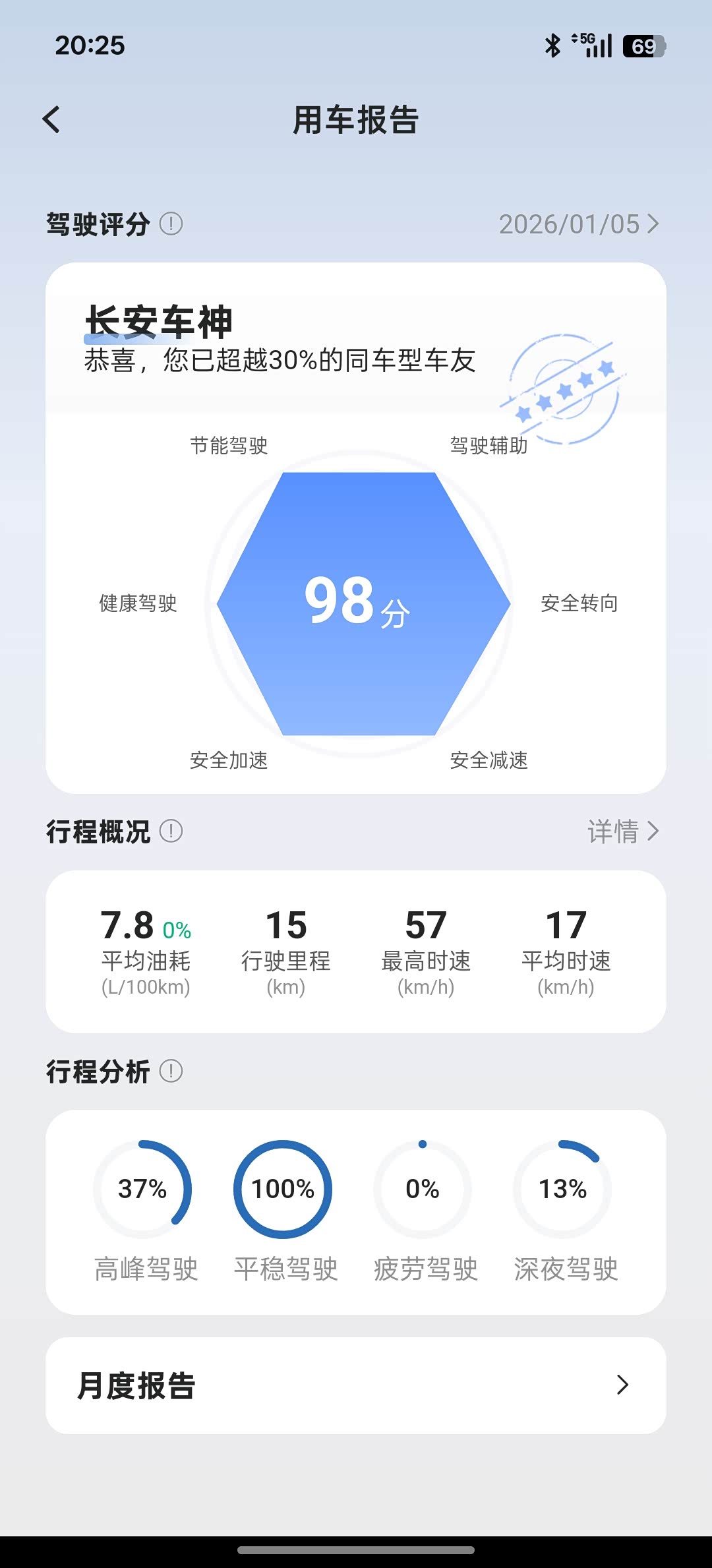Open the 月度报告 row
The height and width of the screenshot is (1568, 712).
click(356, 1385)
